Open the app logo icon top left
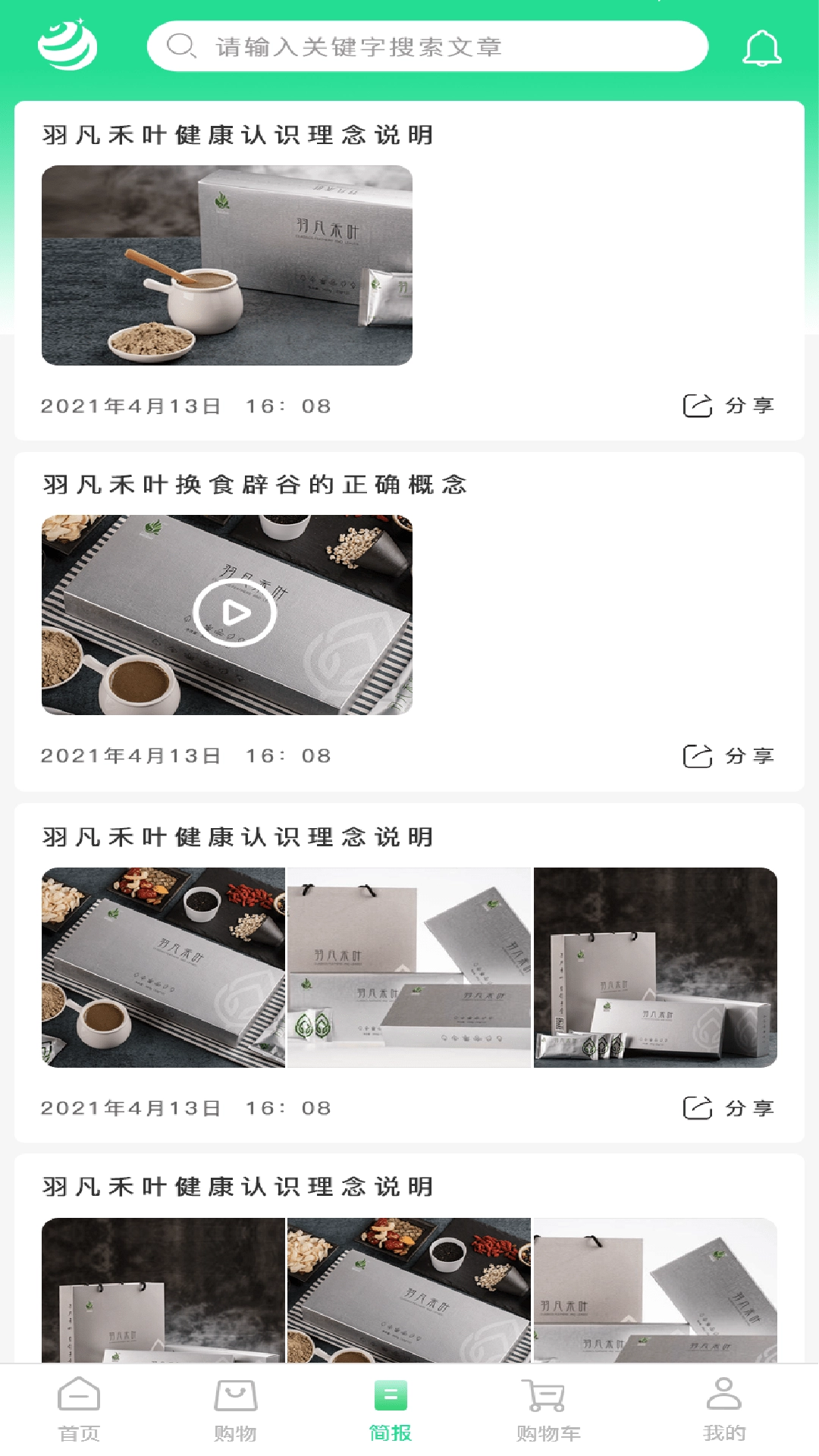This screenshot has width=819, height=1456. tap(67, 45)
